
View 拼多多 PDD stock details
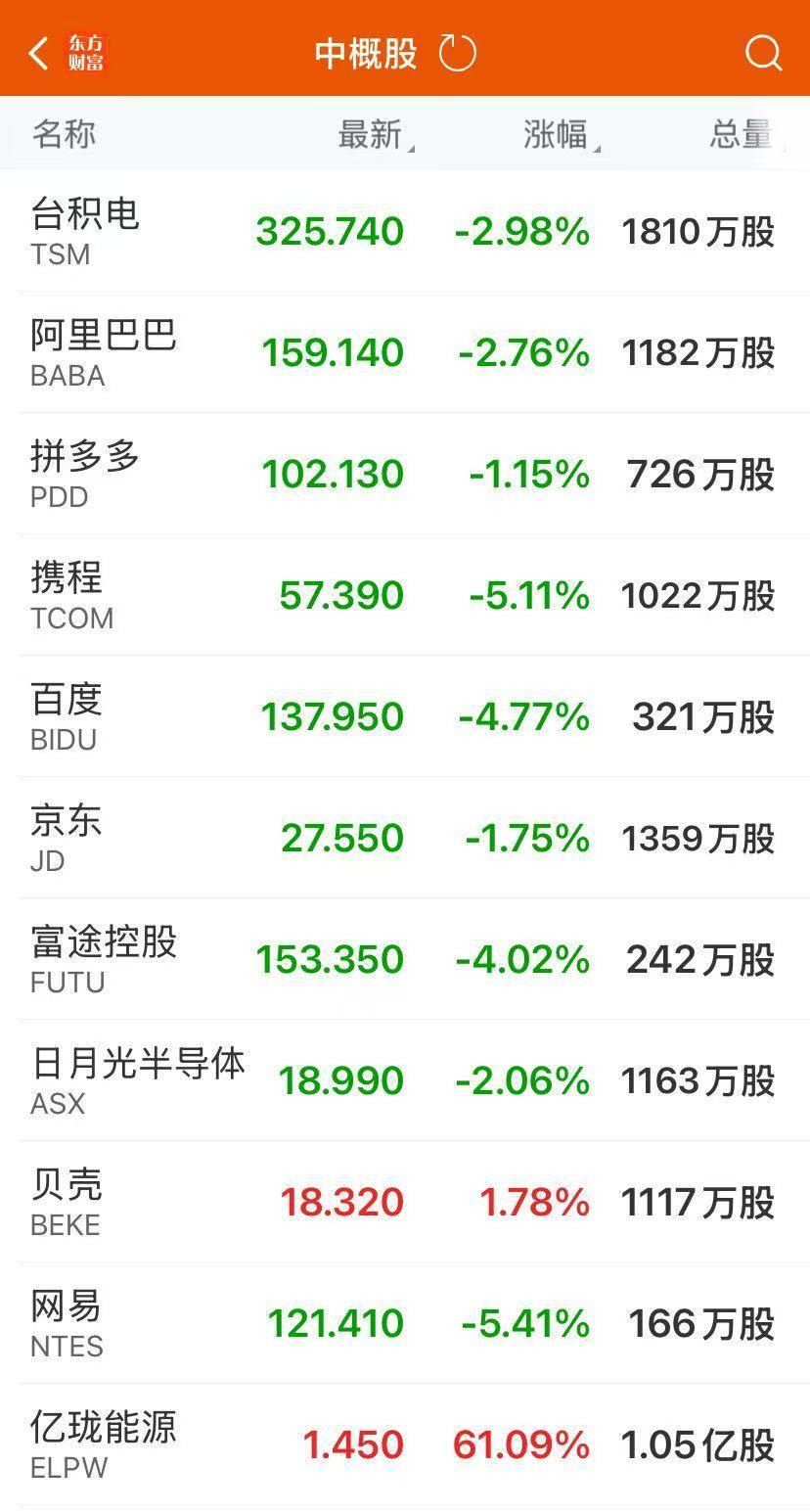click(x=405, y=475)
